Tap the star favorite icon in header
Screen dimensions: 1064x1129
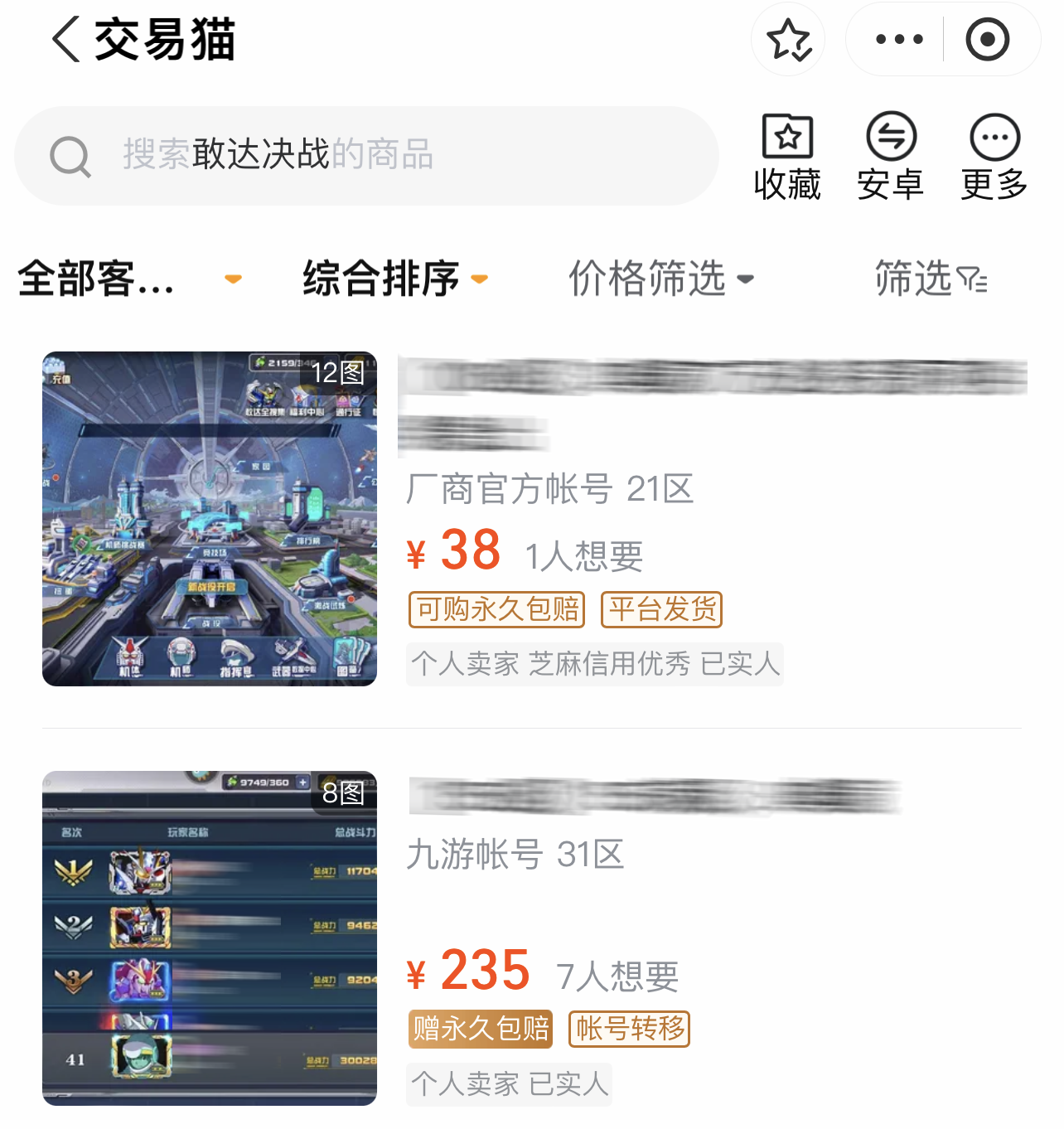(x=788, y=40)
